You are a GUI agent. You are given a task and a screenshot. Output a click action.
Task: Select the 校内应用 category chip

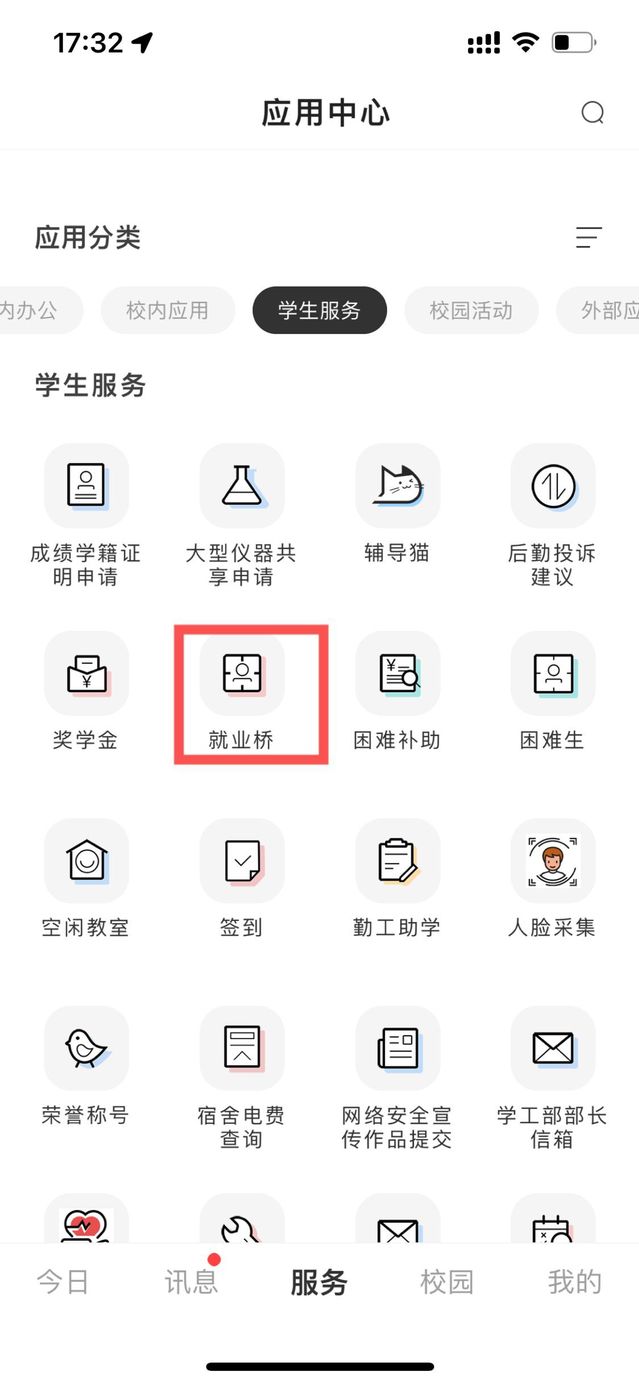pos(167,311)
